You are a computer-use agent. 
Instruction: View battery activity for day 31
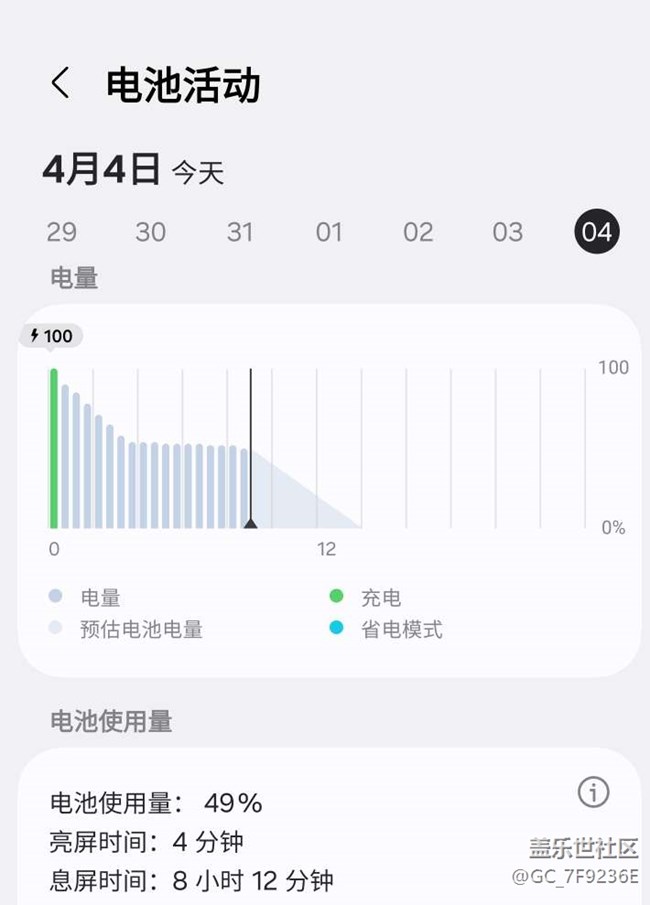[x=240, y=232]
